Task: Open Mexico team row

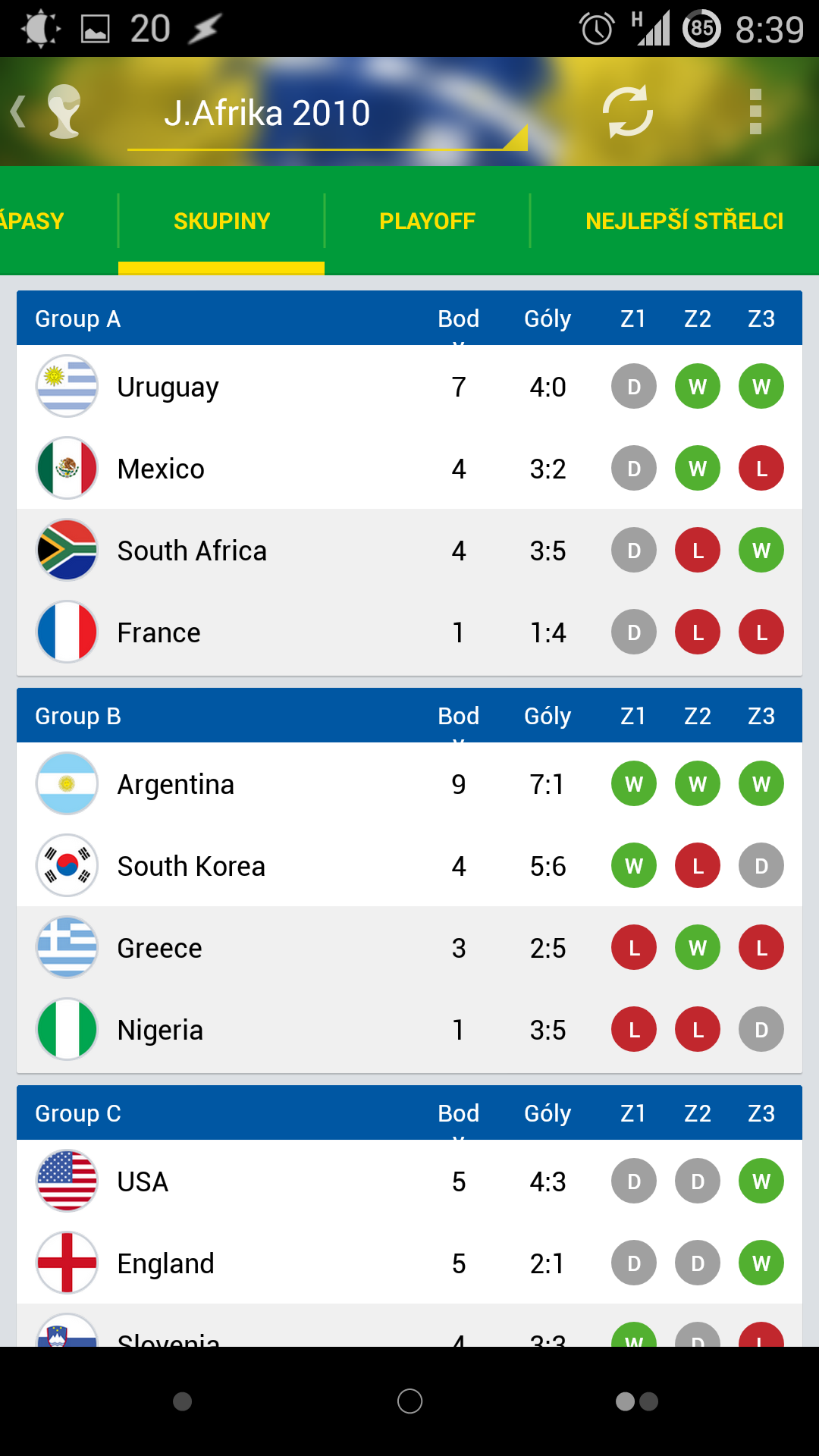Action: tap(409, 469)
